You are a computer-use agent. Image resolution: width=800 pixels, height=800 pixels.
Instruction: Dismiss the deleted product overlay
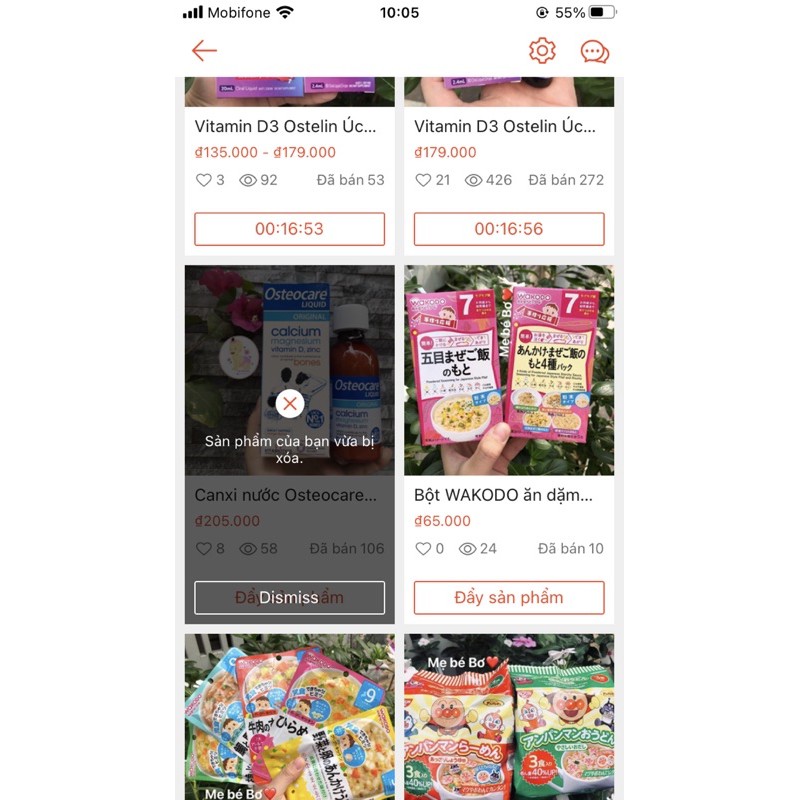click(289, 597)
